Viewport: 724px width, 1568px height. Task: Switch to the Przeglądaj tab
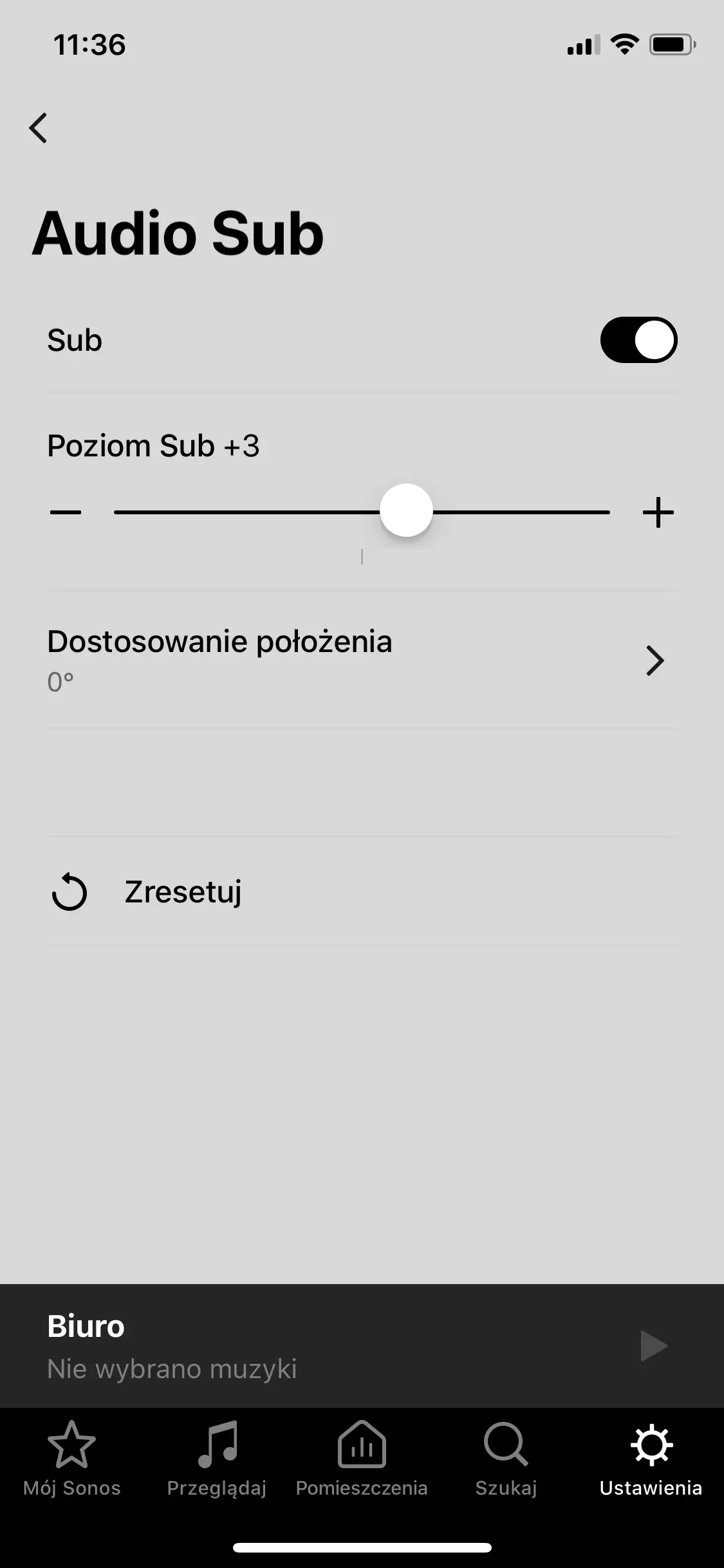pyautogui.click(x=217, y=1459)
